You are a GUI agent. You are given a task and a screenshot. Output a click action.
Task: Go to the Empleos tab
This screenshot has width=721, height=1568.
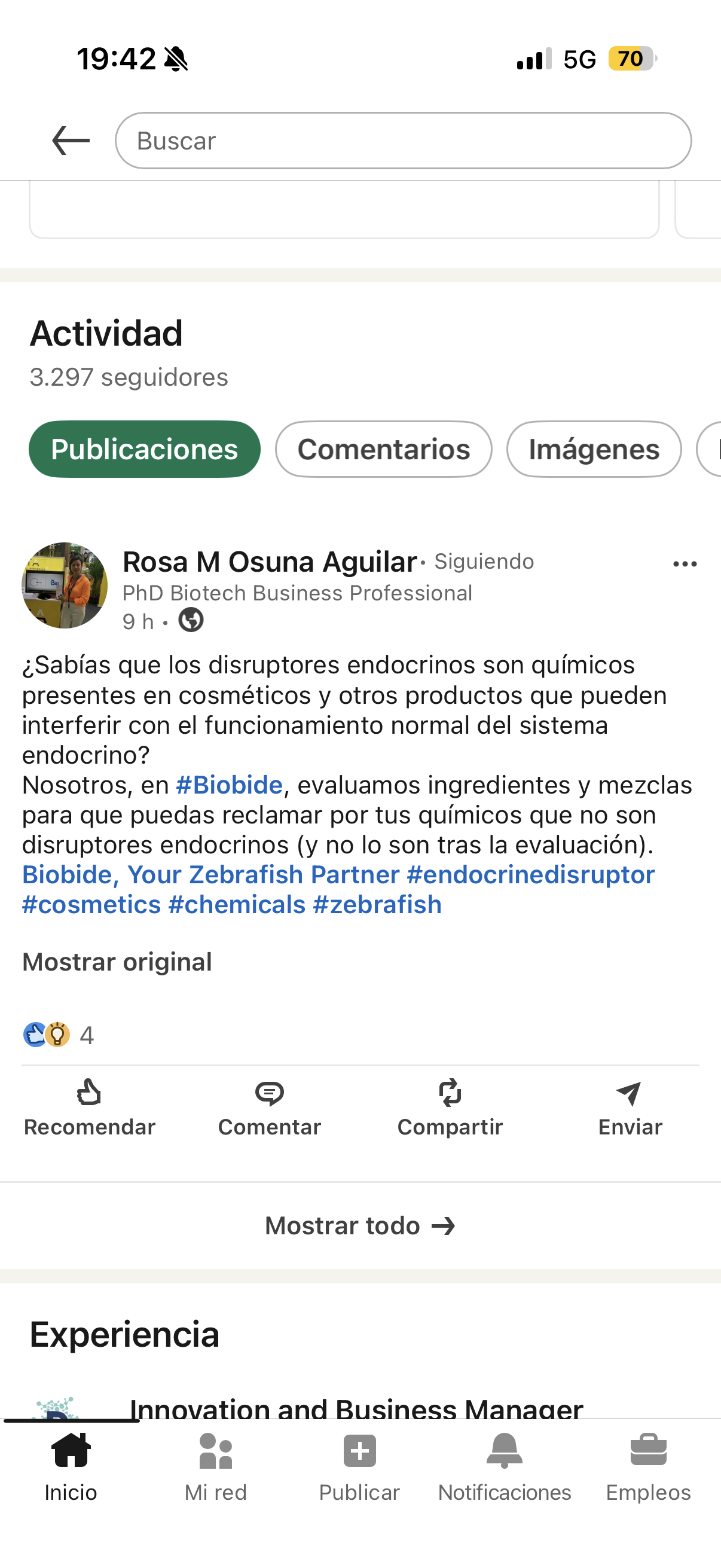tap(649, 1467)
